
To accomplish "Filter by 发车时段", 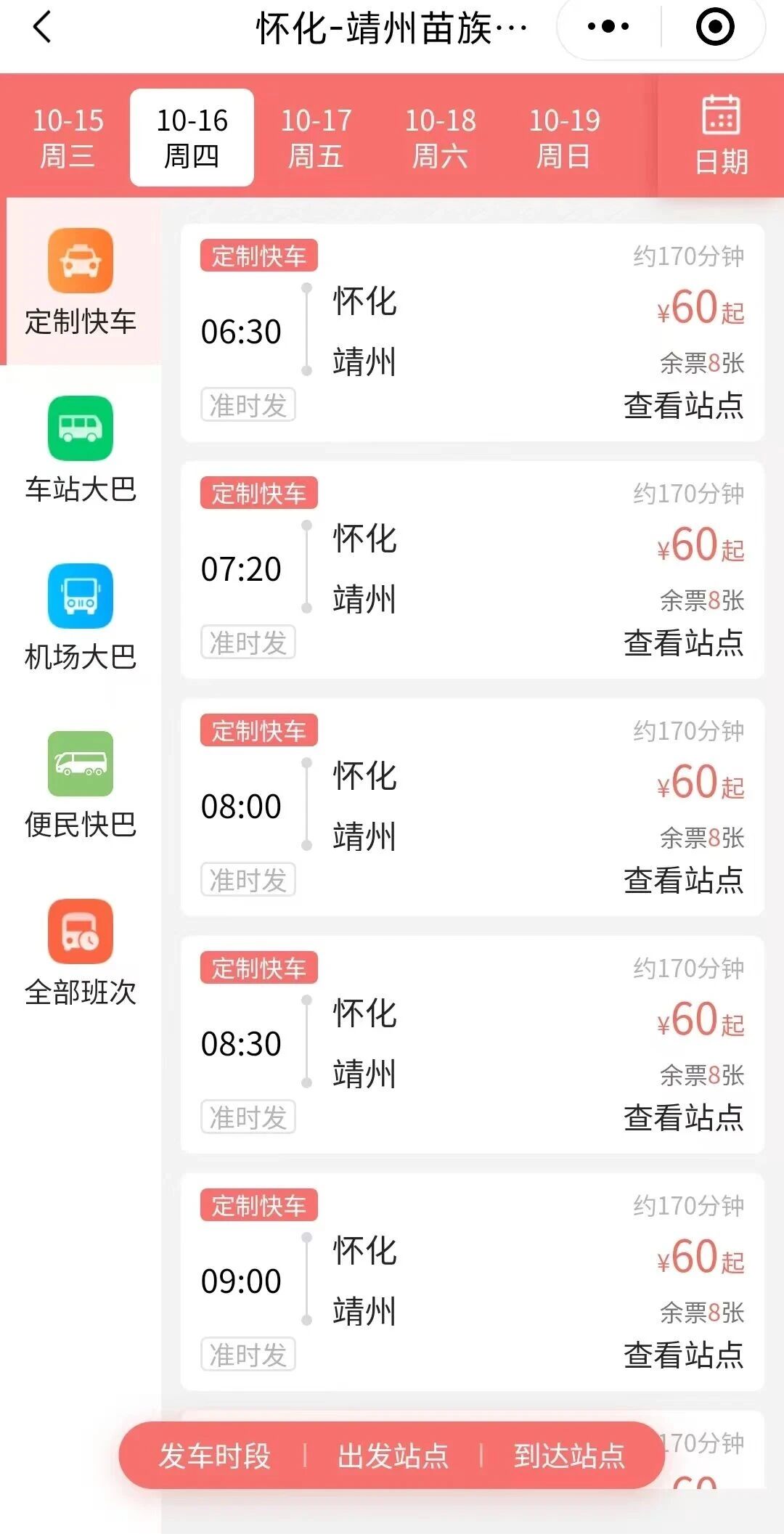I will point(215,1456).
